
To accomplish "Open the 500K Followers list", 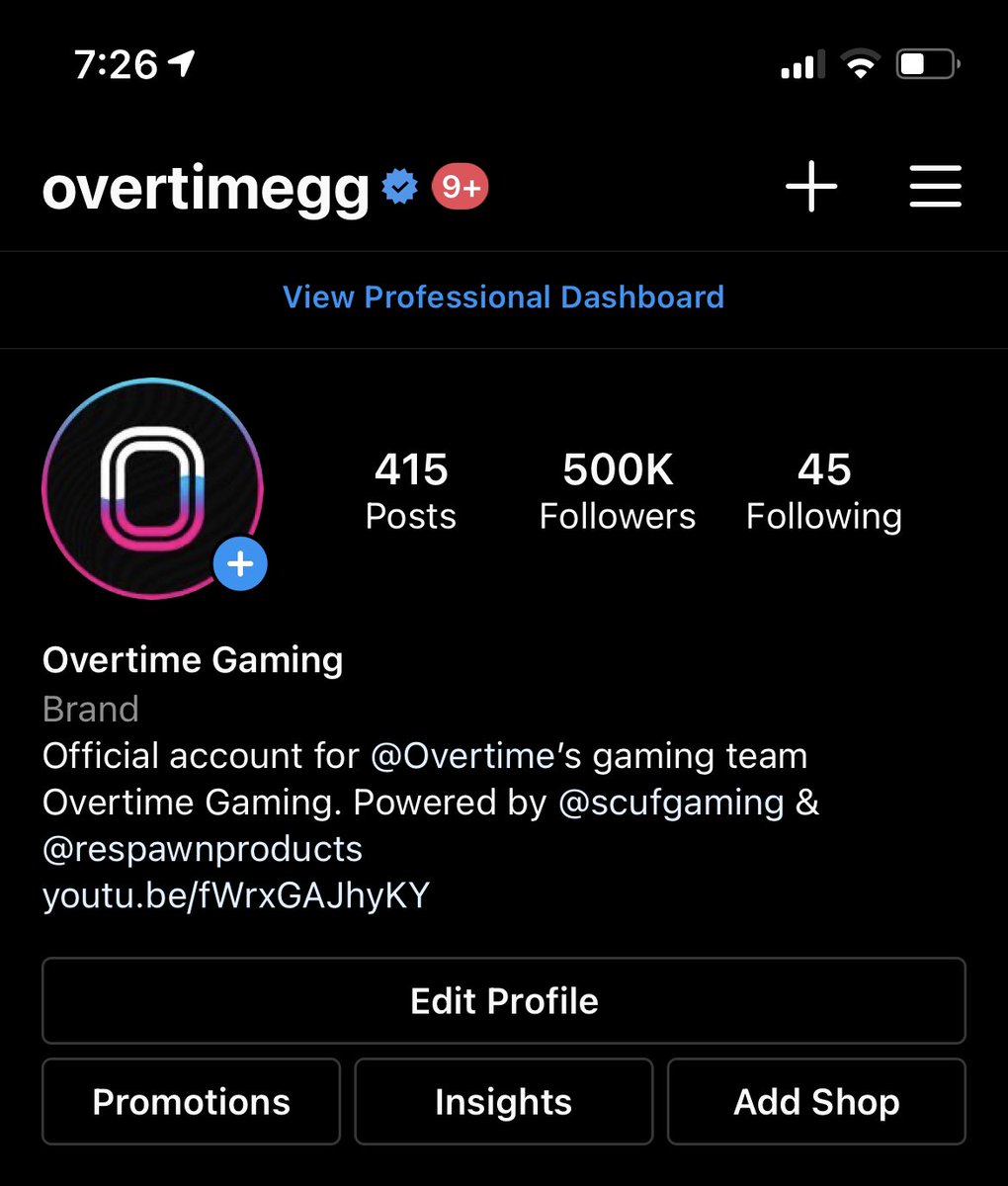I will [617, 490].
